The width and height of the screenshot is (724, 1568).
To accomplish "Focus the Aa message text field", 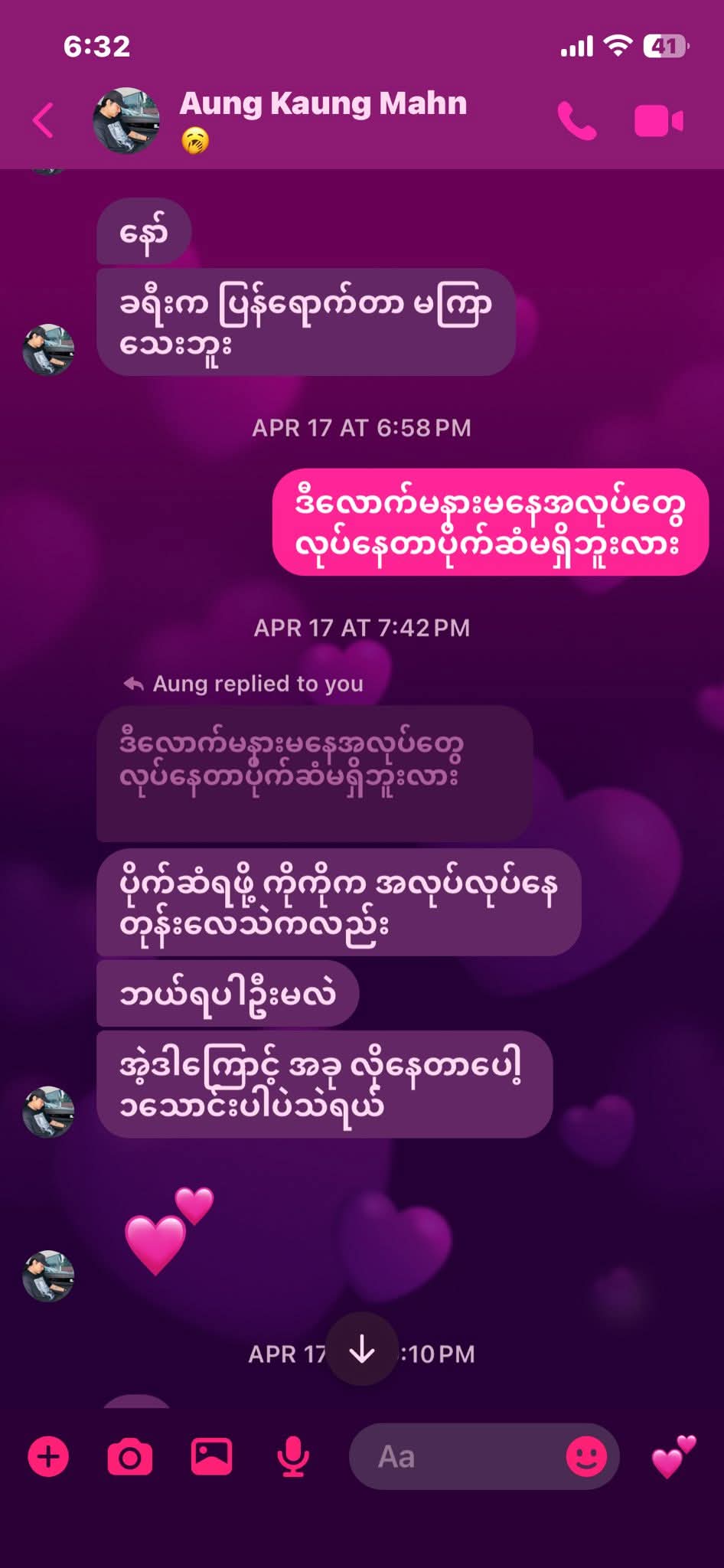I will (459, 1456).
